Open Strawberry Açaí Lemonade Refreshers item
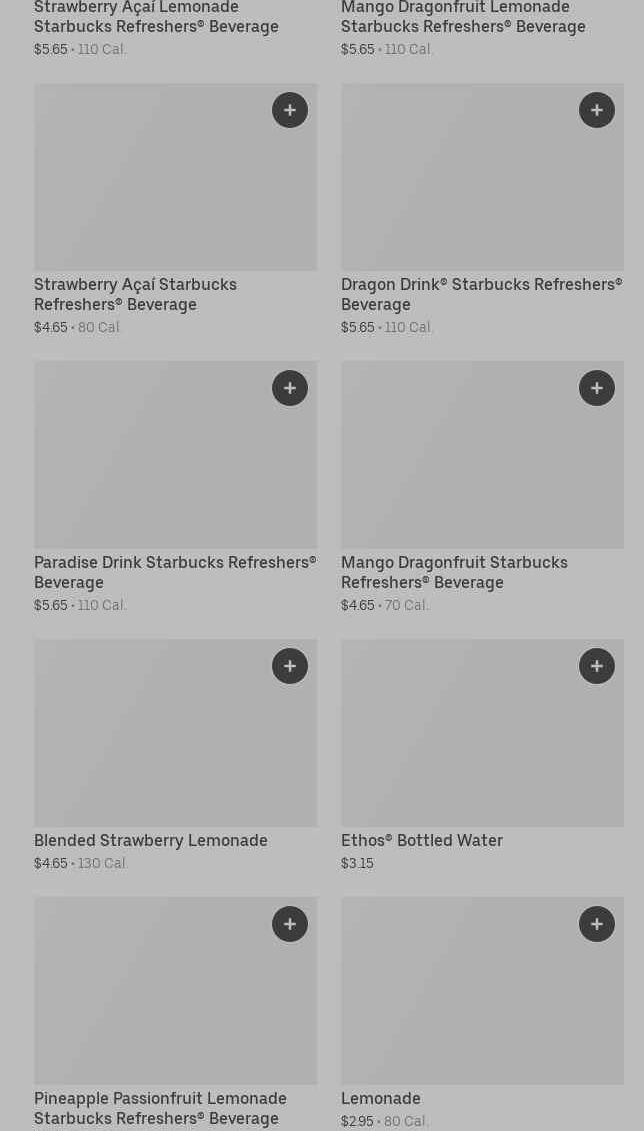This screenshot has width=644, height=1131. click(x=156, y=17)
